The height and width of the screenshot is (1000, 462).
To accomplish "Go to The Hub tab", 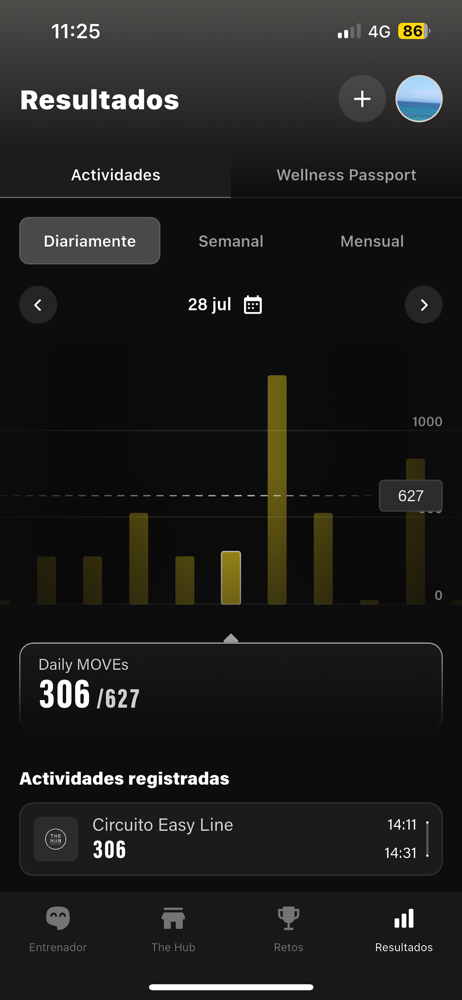I will (173, 930).
